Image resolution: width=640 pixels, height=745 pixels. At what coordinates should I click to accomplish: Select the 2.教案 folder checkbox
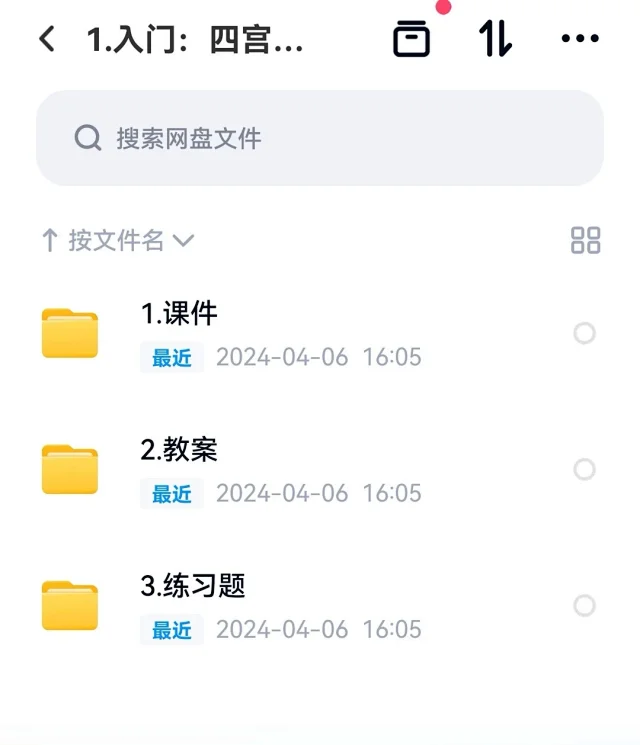585,469
